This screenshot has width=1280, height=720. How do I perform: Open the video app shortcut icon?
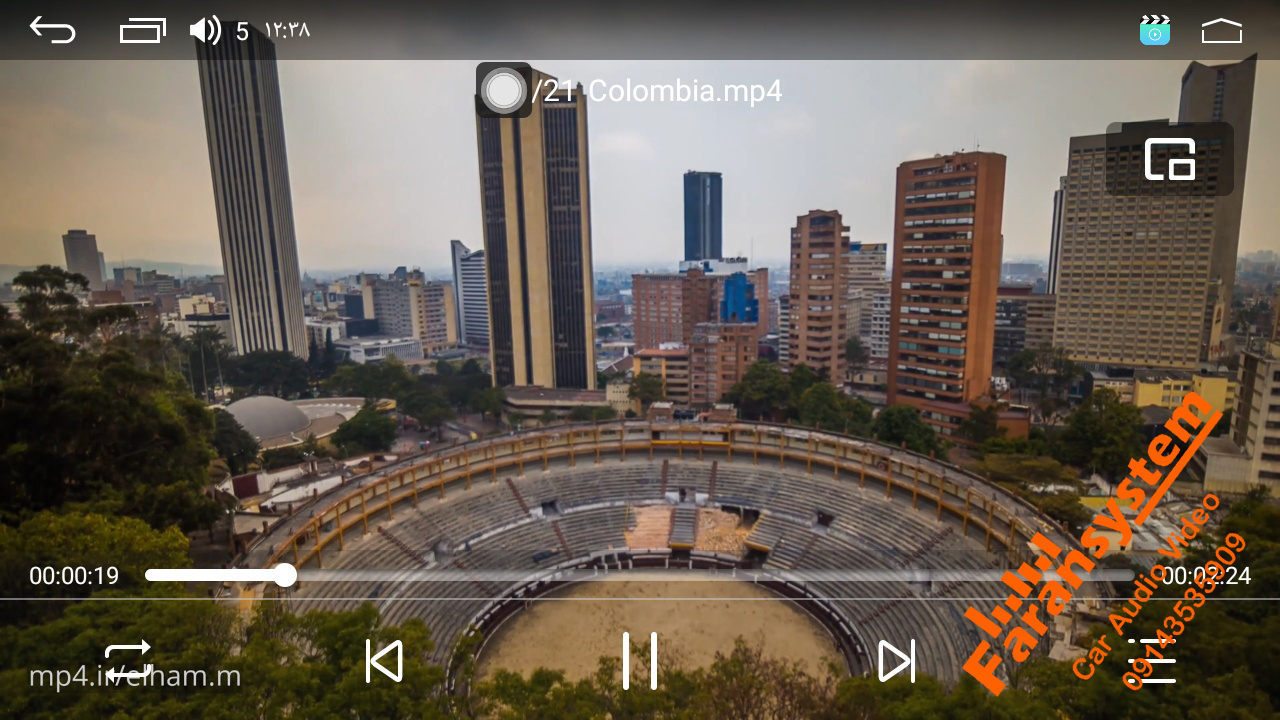(1155, 30)
